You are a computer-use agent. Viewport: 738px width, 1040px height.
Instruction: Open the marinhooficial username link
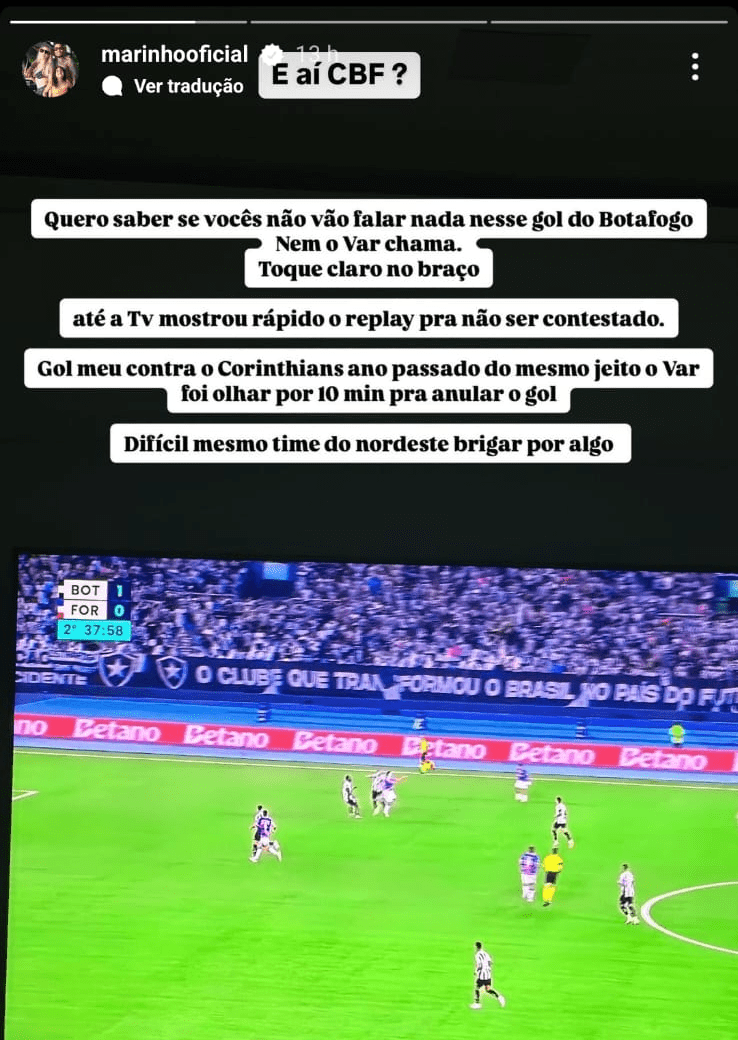click(174, 55)
